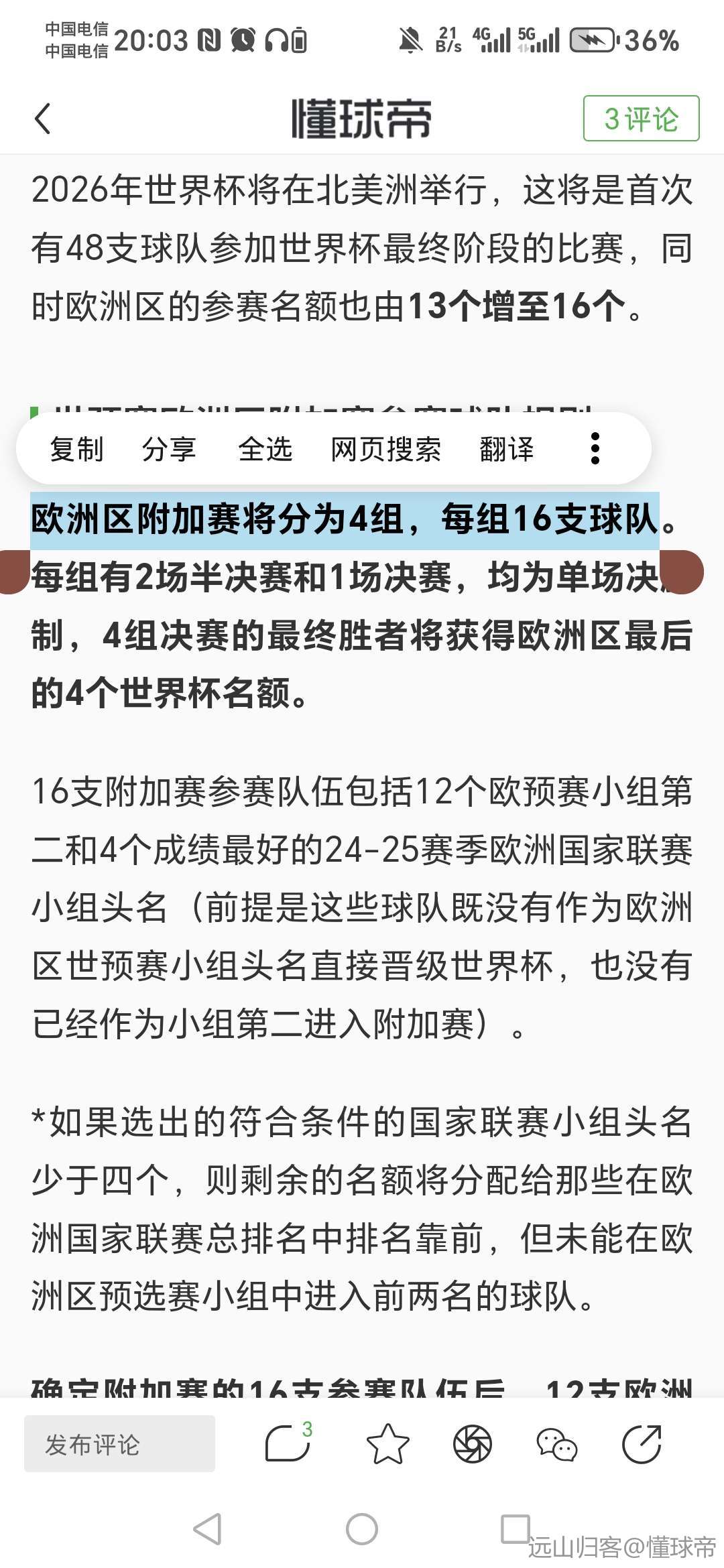Tap the 发布评论 comment field
The height and width of the screenshot is (1568, 724).
(119, 1444)
